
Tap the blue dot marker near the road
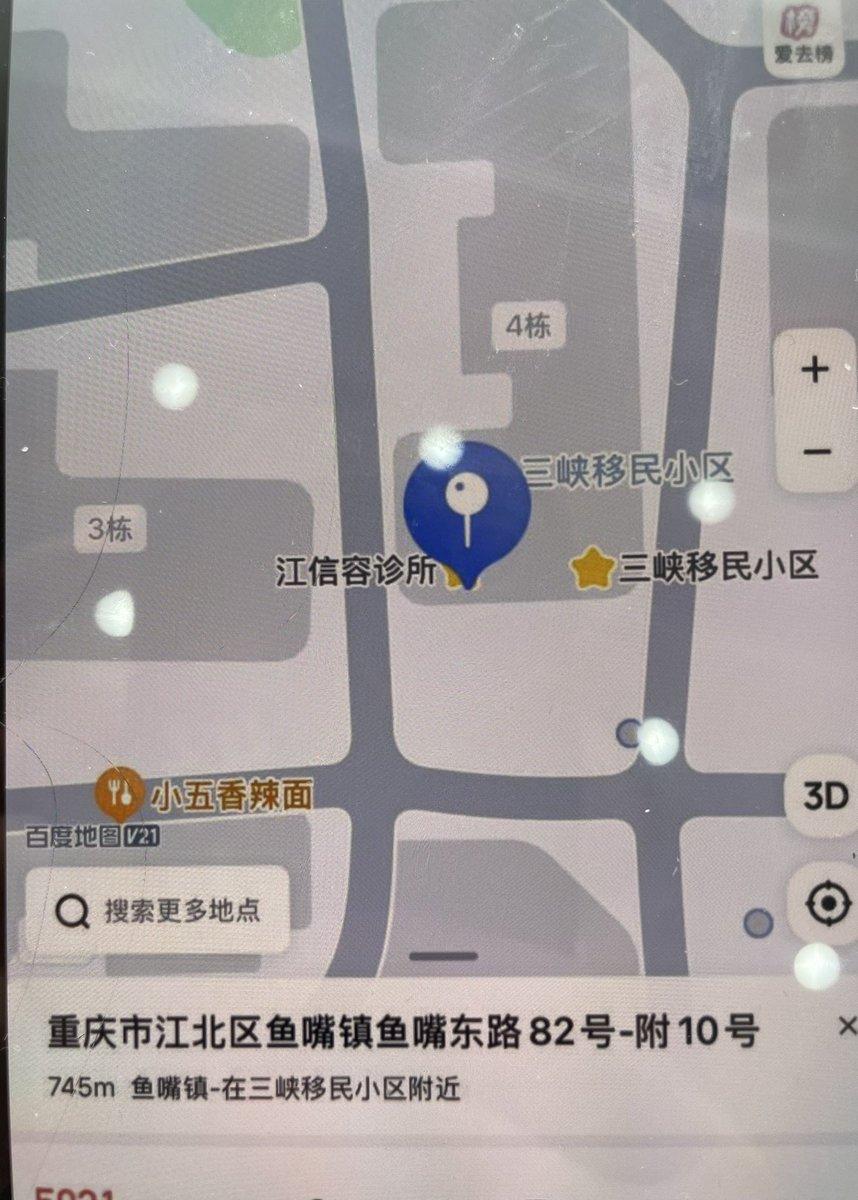tap(630, 733)
